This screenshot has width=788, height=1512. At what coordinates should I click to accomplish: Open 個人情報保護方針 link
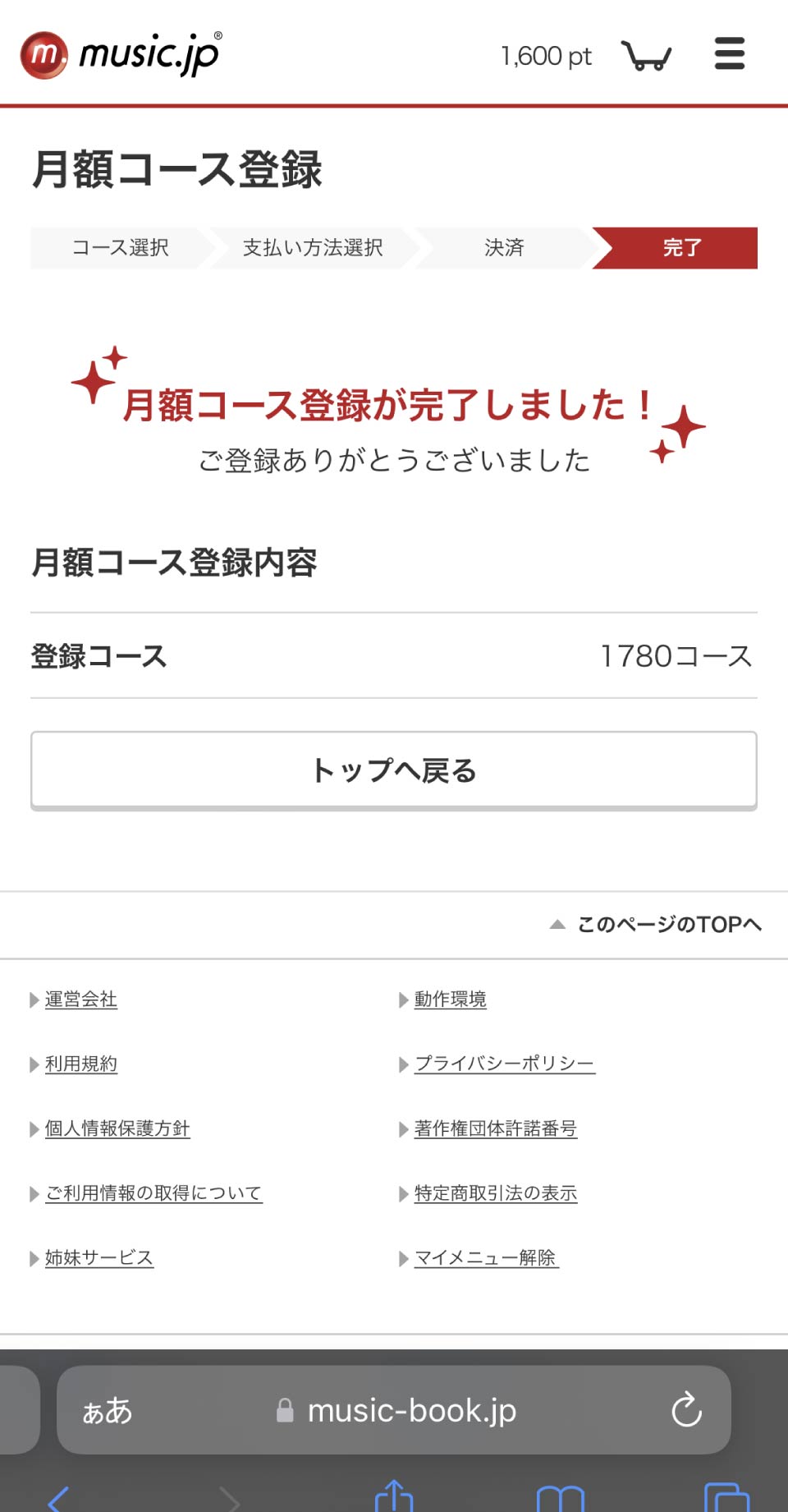pyautogui.click(x=117, y=1129)
